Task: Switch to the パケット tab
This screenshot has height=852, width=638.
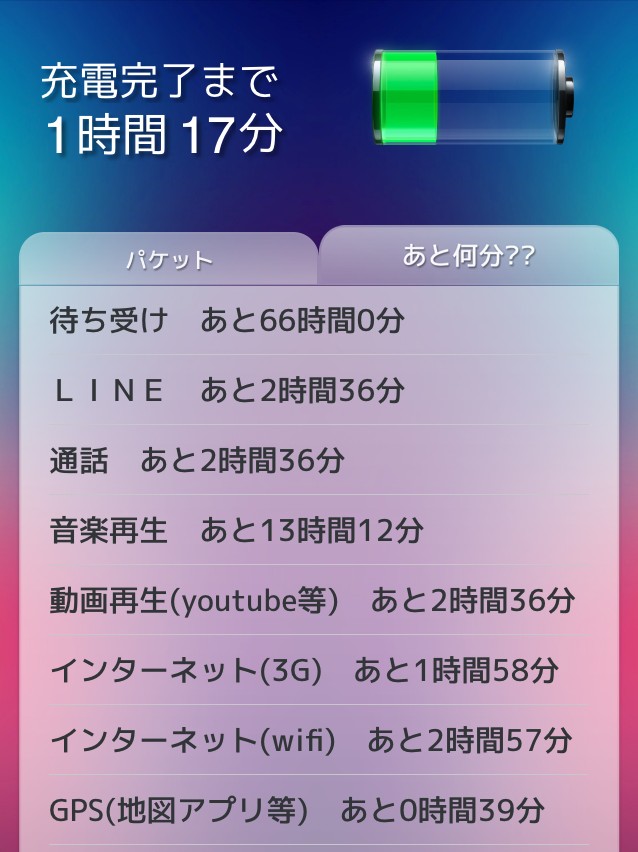Action: [169, 260]
